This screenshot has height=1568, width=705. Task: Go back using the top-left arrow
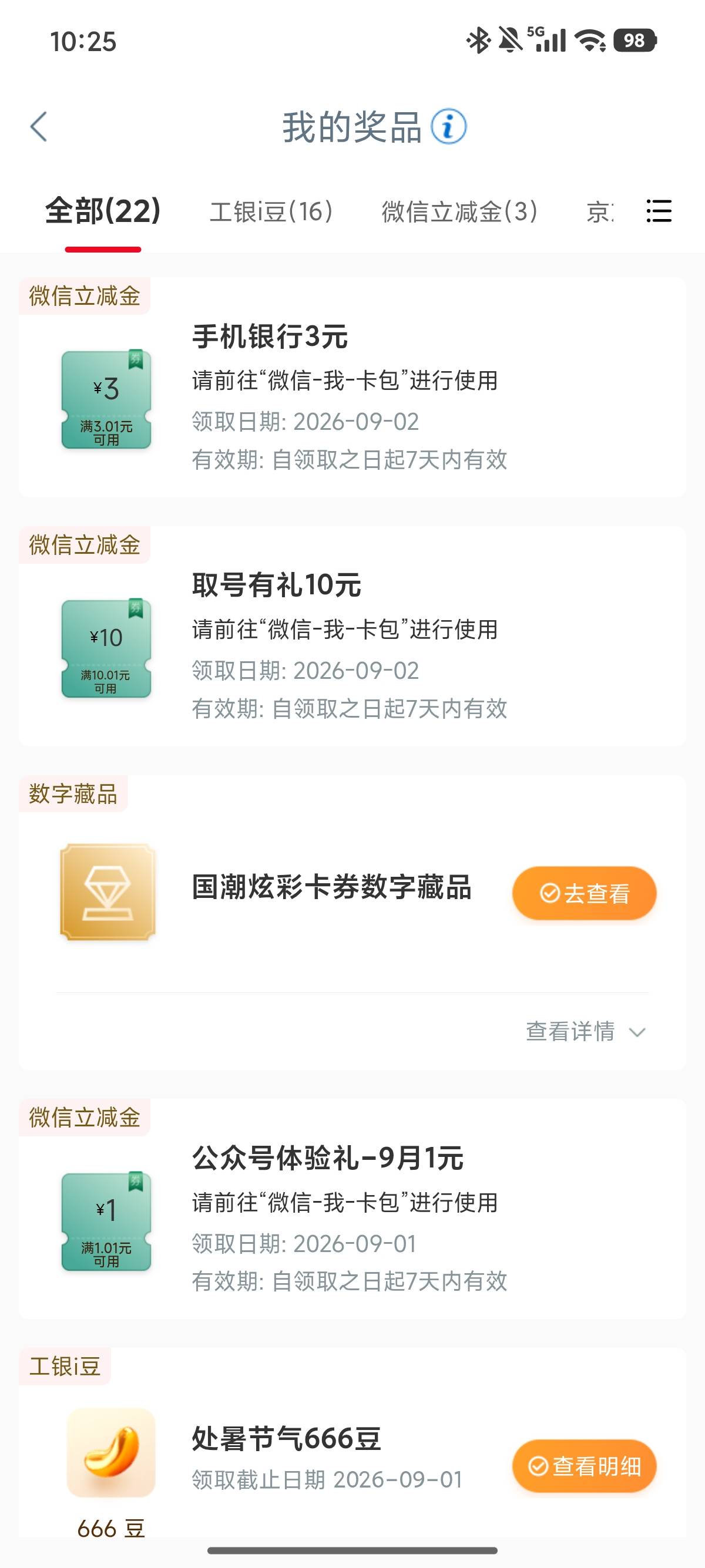coord(38,127)
